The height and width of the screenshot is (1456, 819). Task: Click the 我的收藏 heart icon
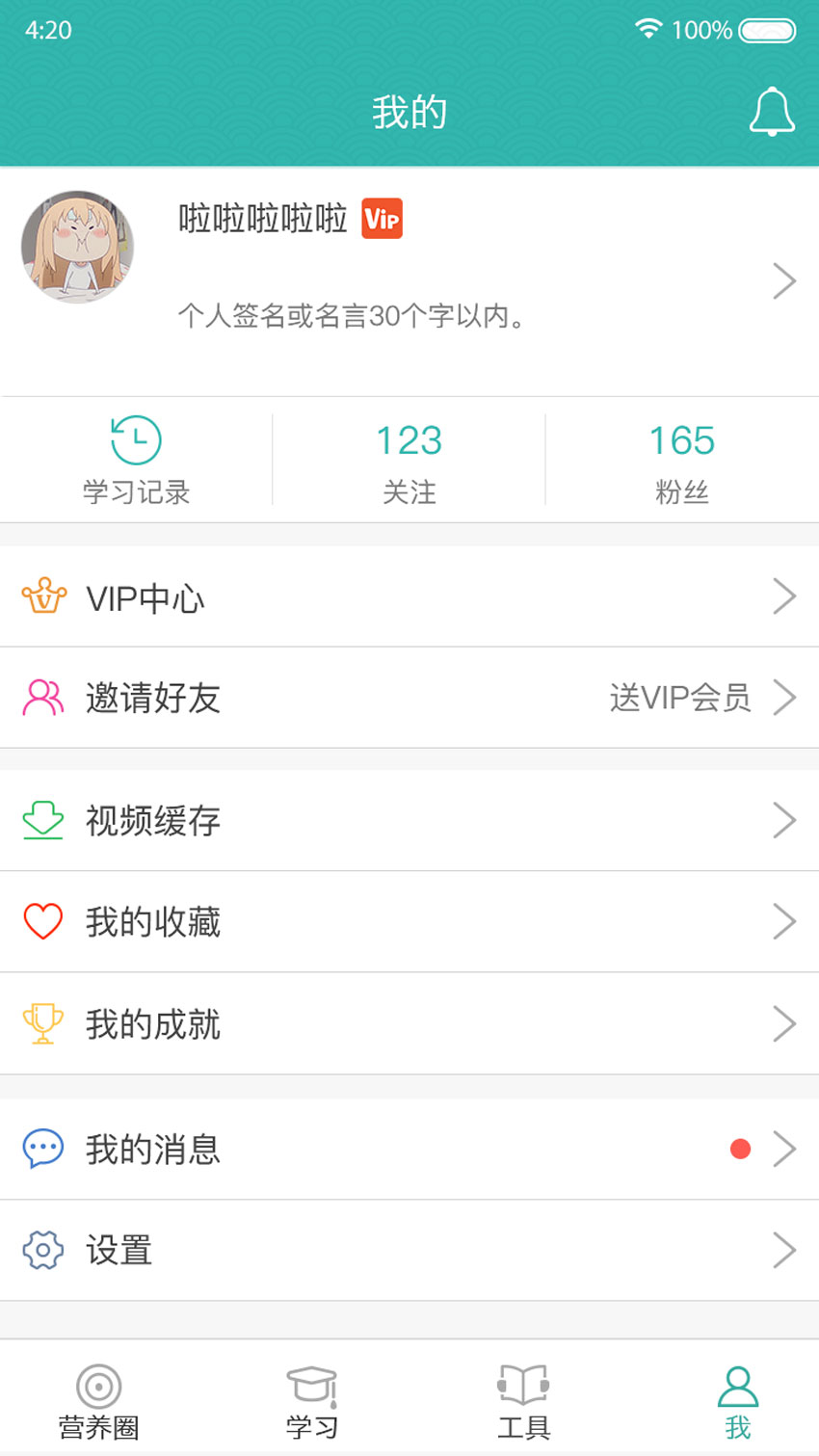click(40, 922)
